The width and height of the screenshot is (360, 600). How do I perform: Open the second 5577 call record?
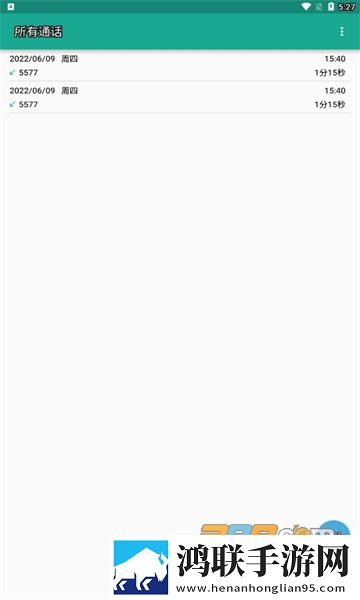point(178,97)
